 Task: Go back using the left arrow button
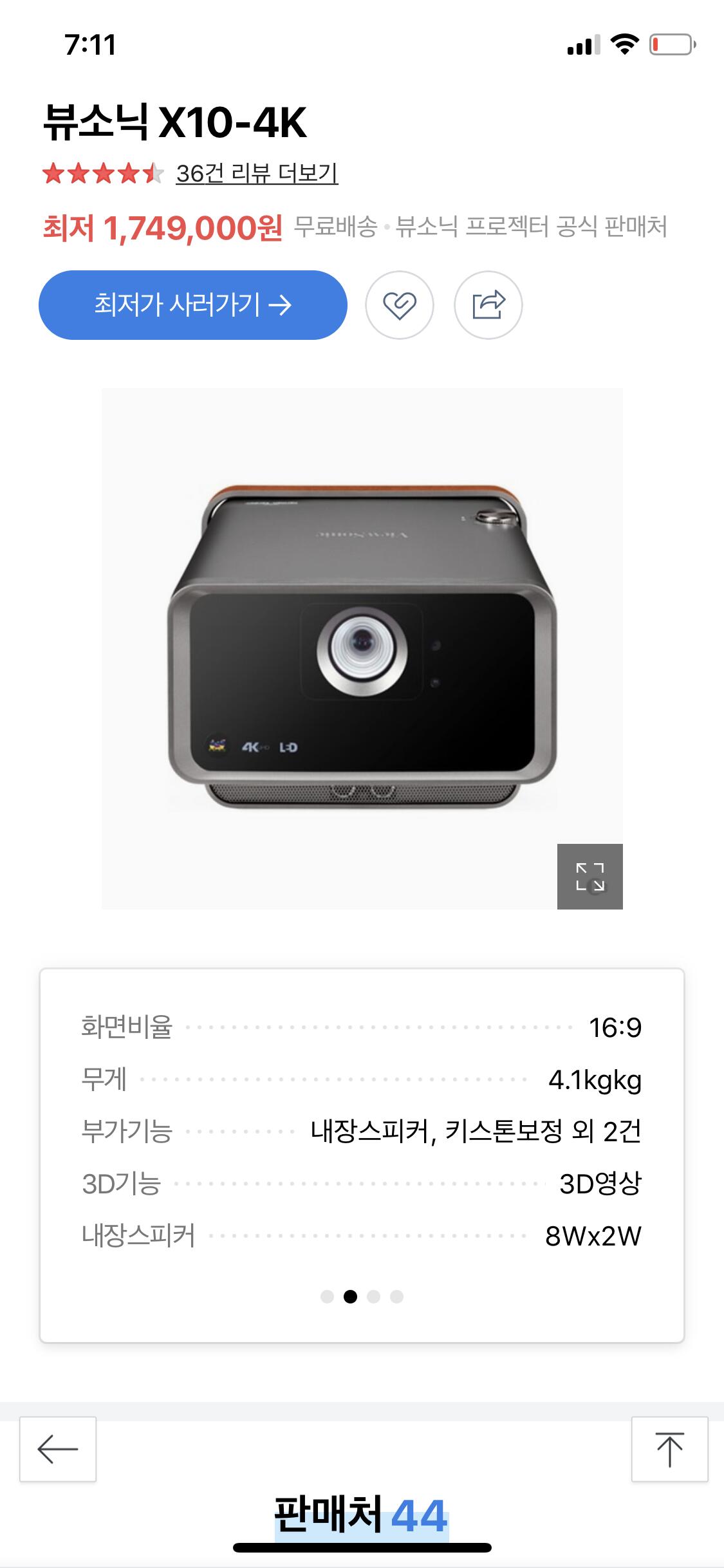point(58,1449)
